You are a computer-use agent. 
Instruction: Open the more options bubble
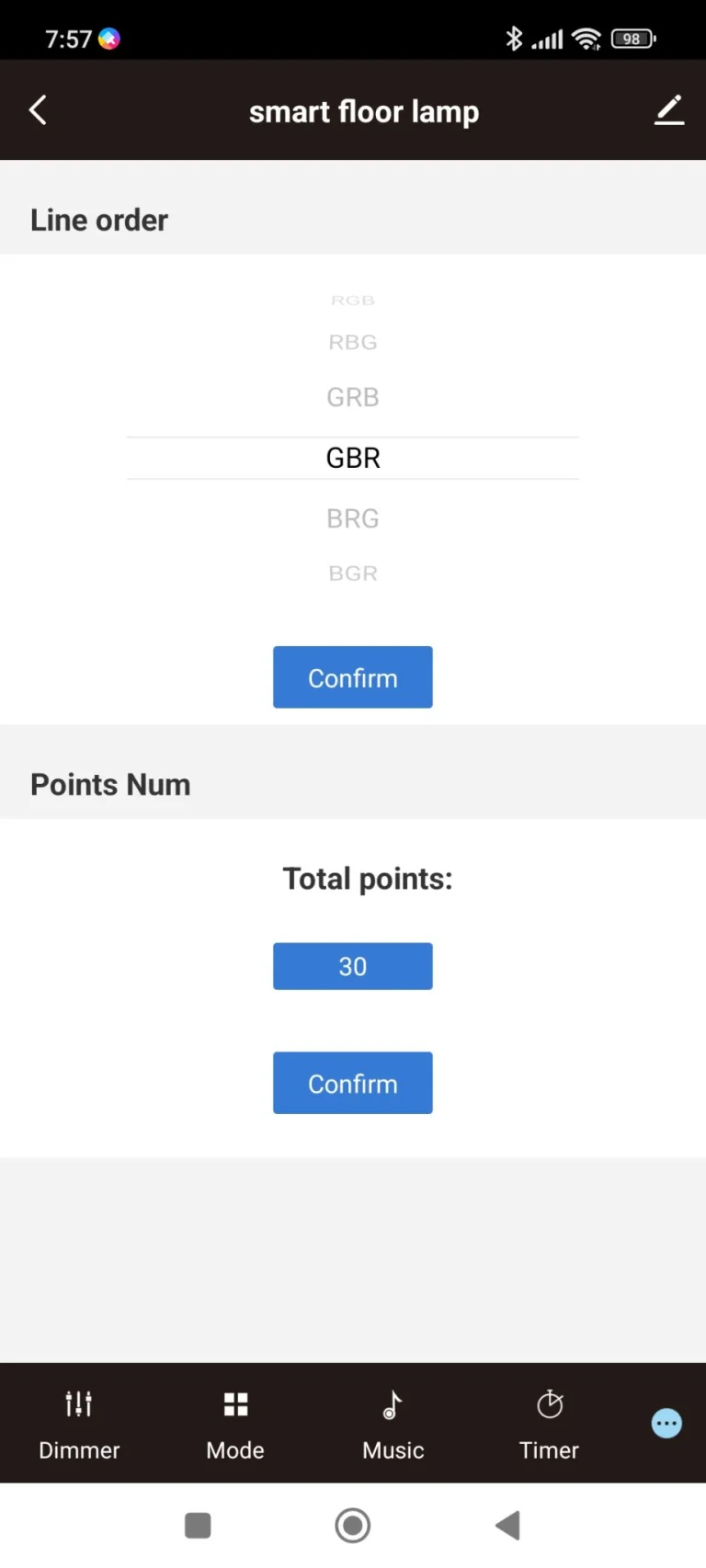666,1424
